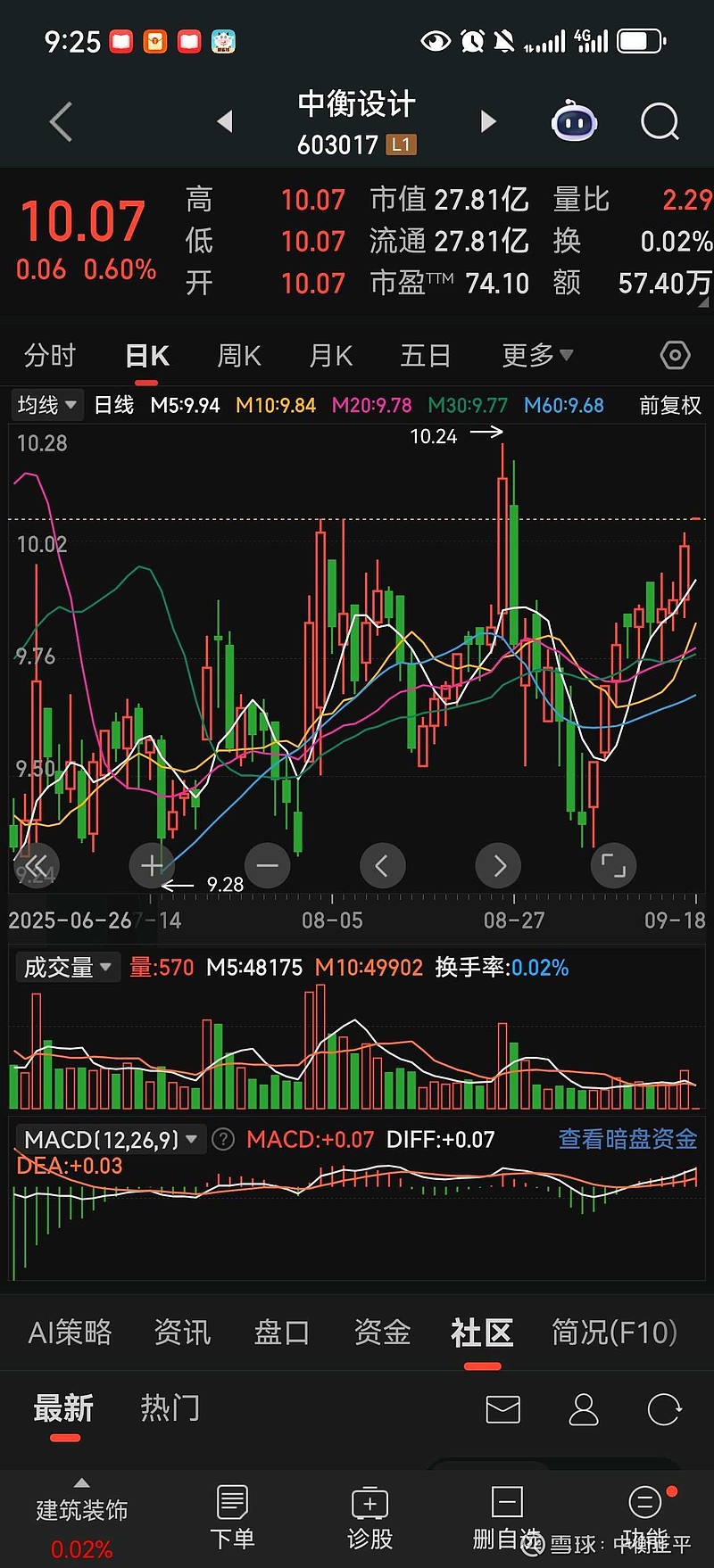Switch to the 分时 chart tab
The height and width of the screenshot is (1568, 714).
[x=50, y=356]
